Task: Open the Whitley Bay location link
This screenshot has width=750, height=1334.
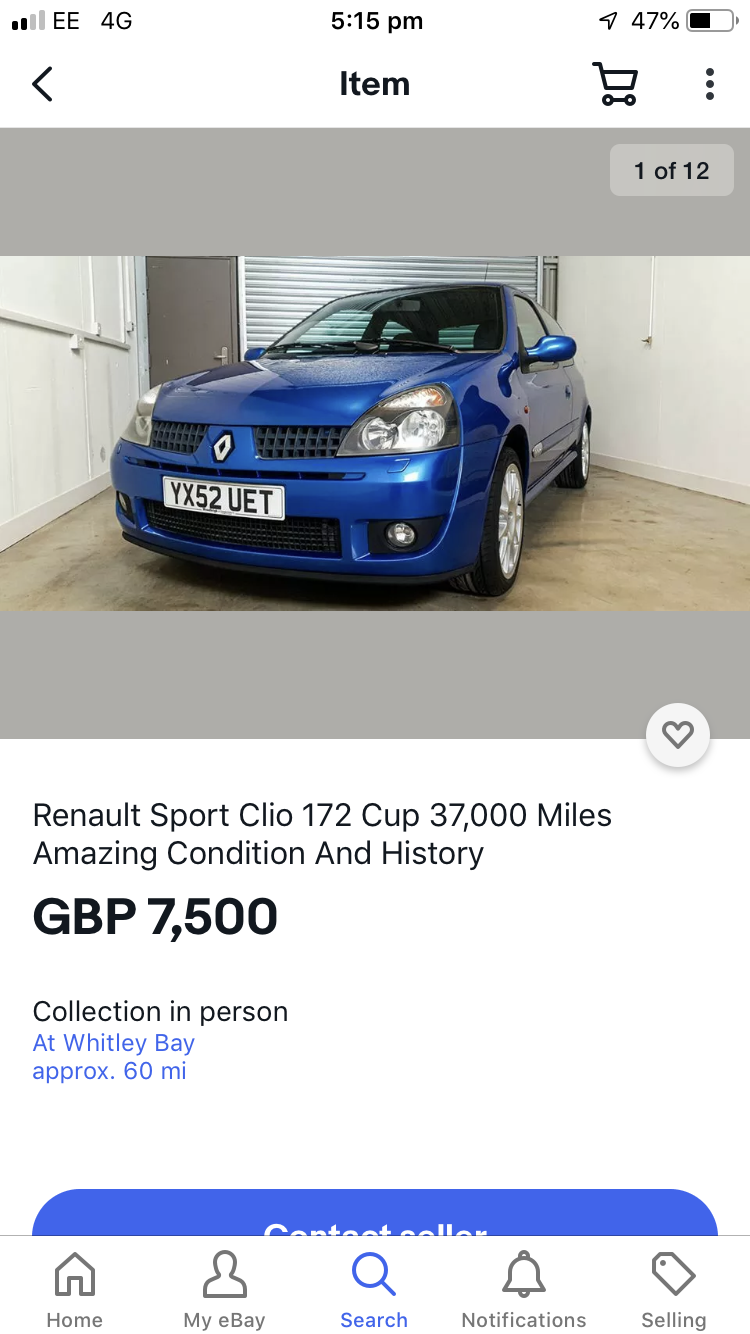Action: [x=114, y=1043]
